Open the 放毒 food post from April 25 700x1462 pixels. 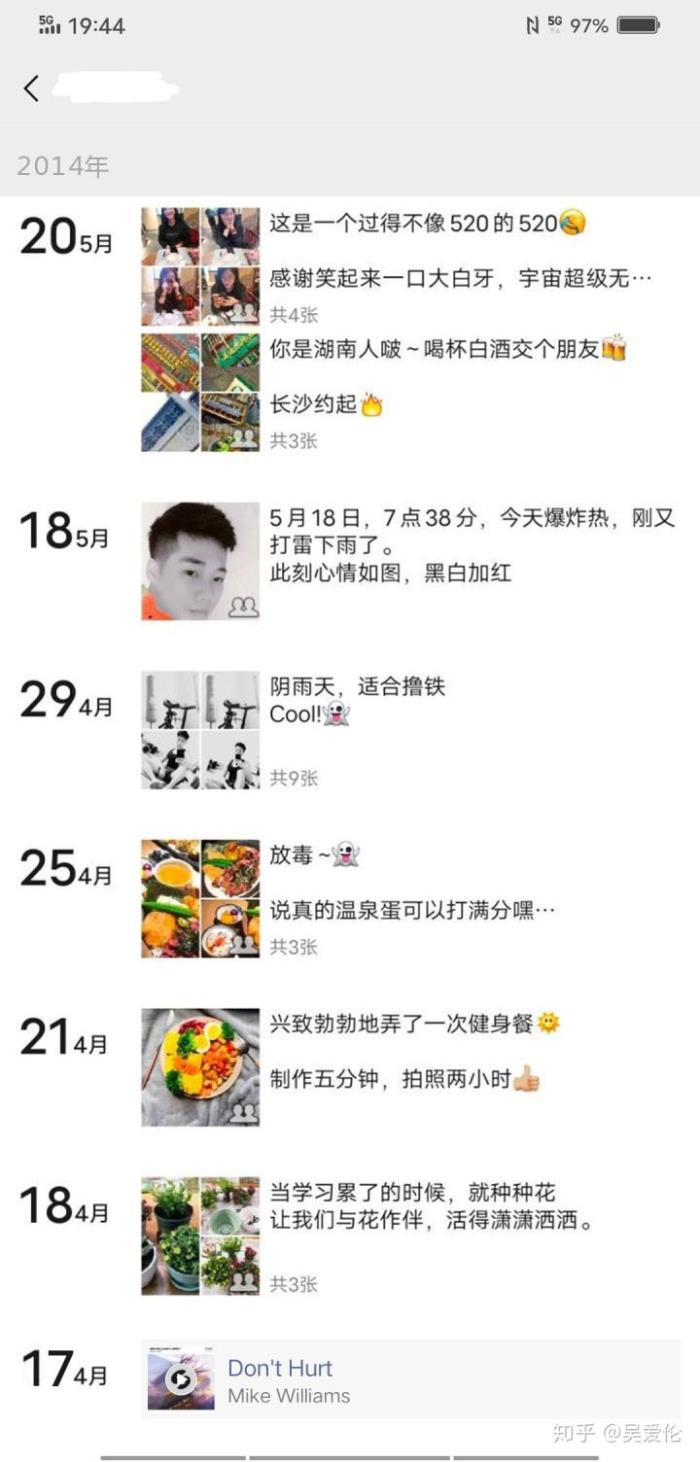(x=200, y=898)
